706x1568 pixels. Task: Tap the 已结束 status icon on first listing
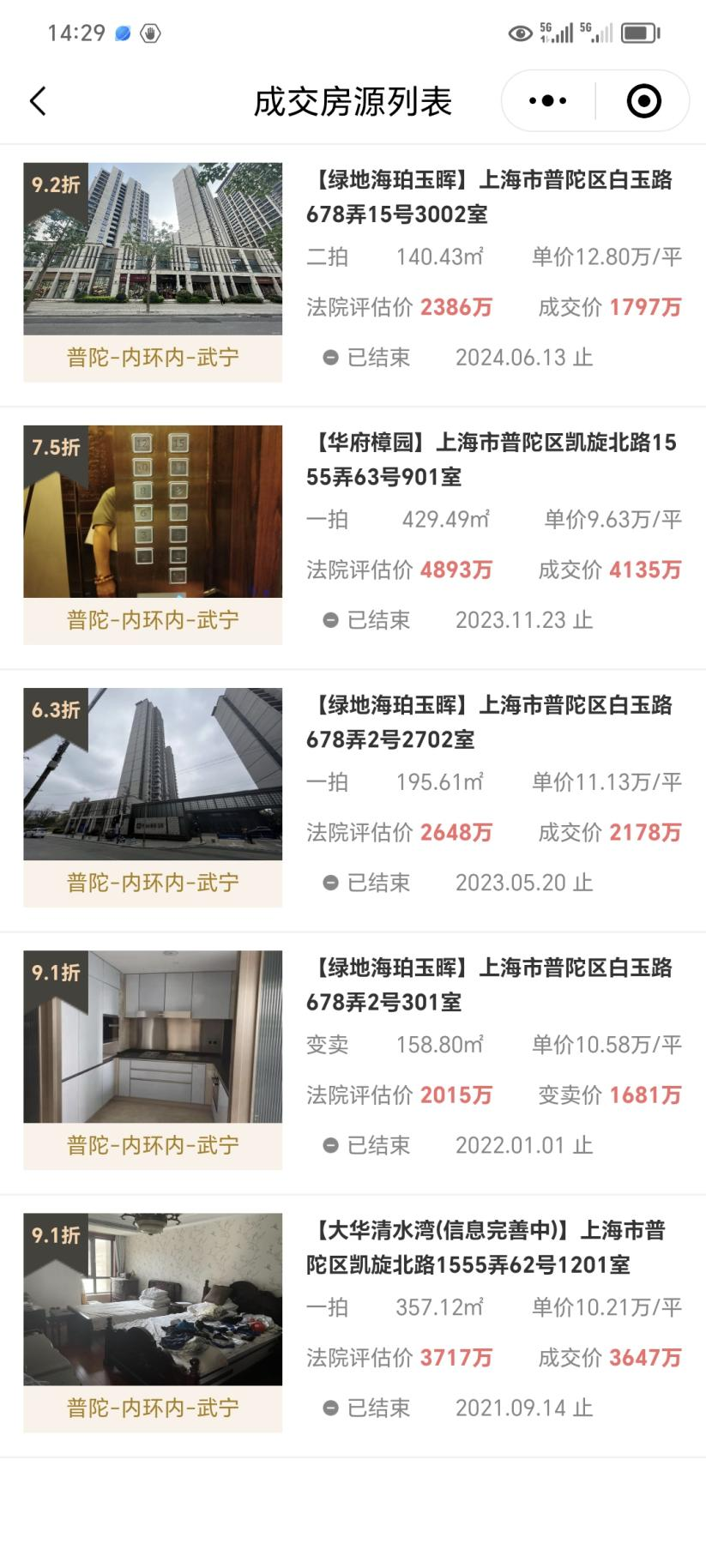pos(330,358)
